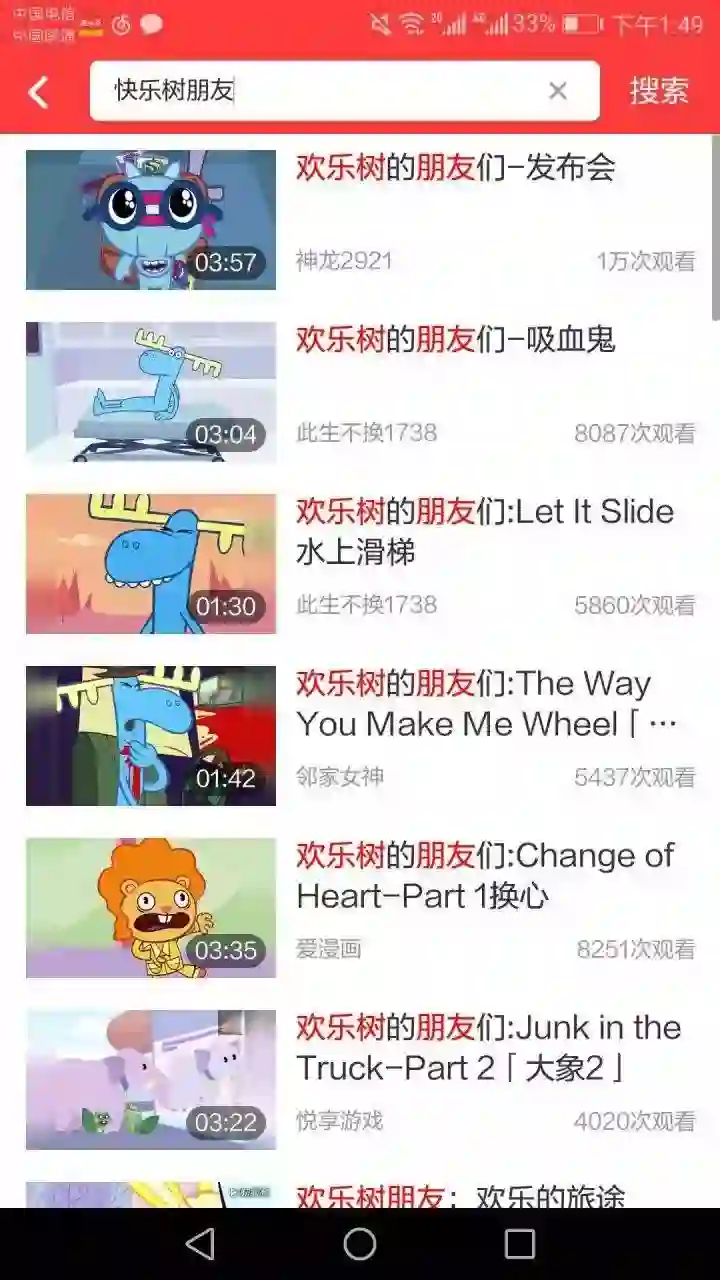Play Junk in the Truck-Part 2 video
The width and height of the screenshot is (720, 1280).
click(x=485, y=1047)
